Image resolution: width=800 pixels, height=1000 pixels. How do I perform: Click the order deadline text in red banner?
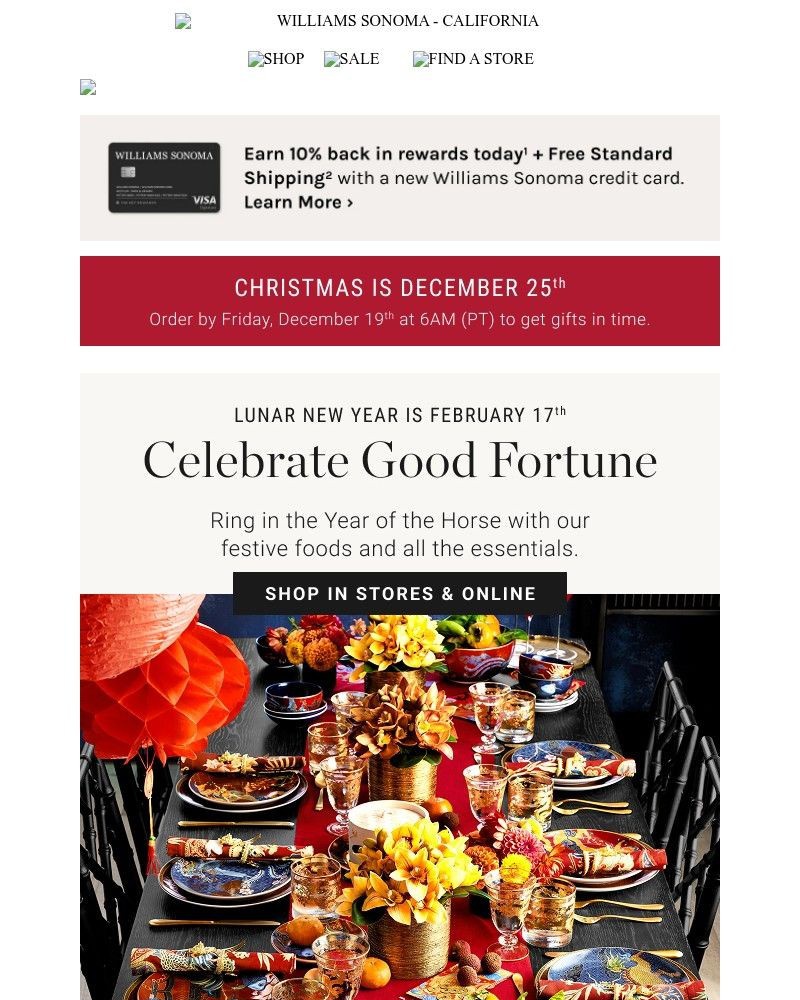[400, 319]
